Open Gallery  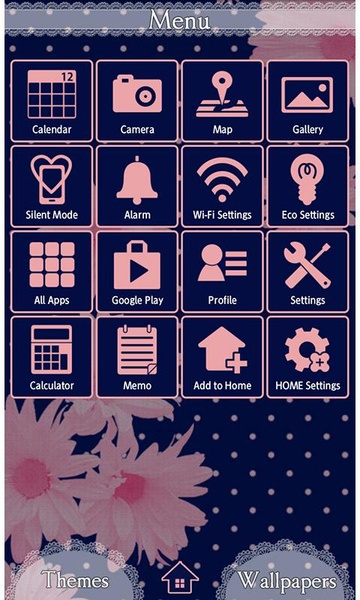308,101
